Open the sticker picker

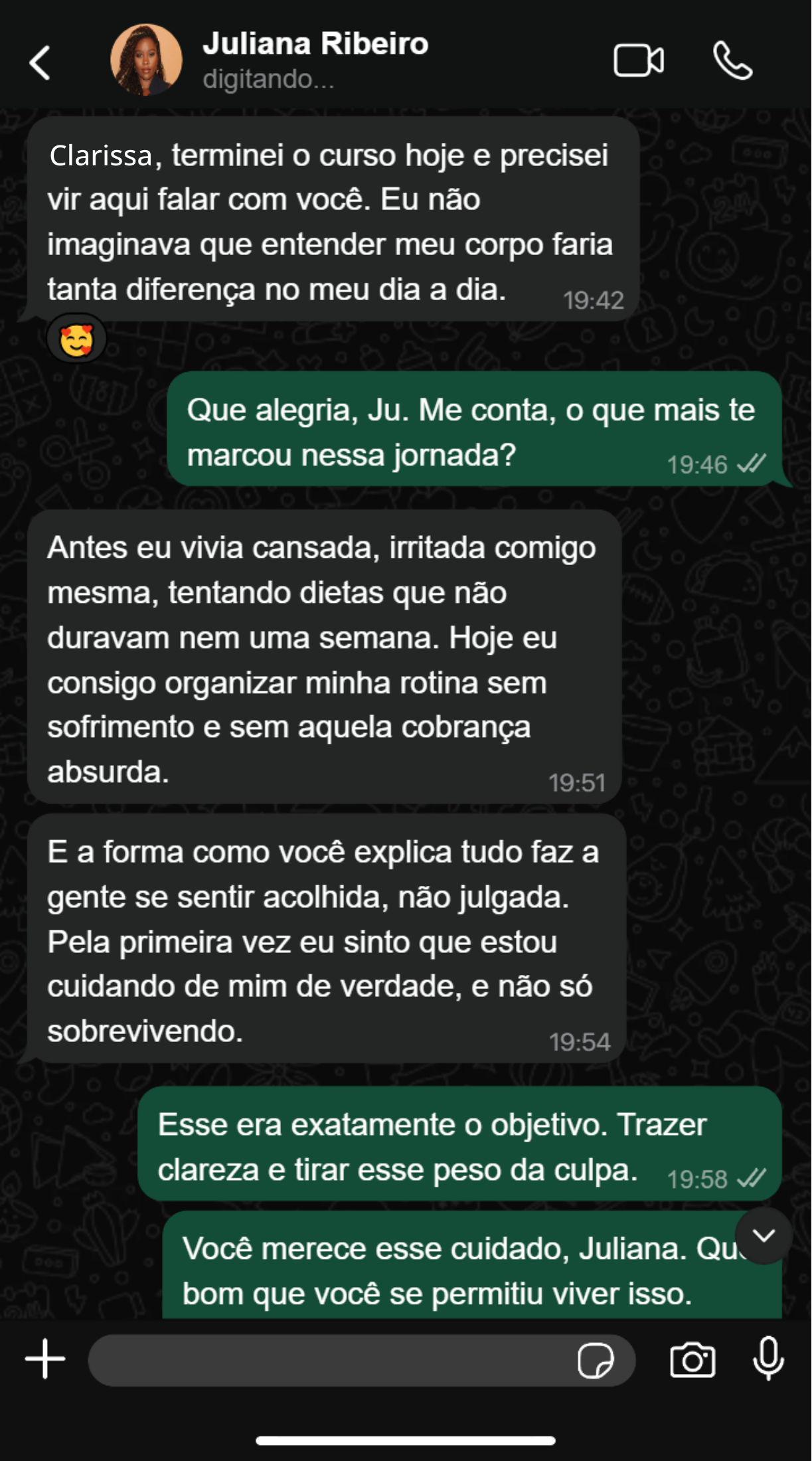596,1360
